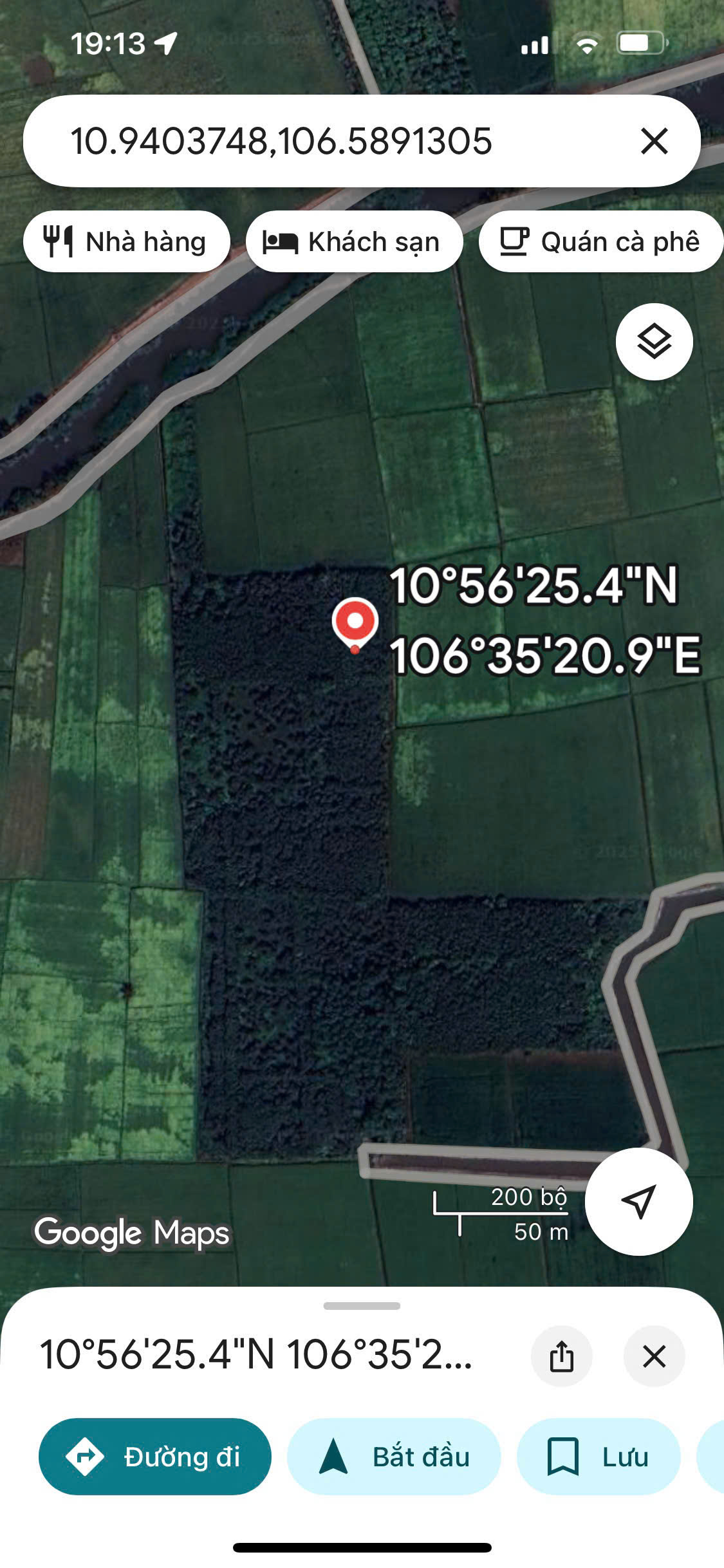This screenshot has height=1568, width=724.
Task: Filter by Khách sạn
Action: click(x=353, y=242)
